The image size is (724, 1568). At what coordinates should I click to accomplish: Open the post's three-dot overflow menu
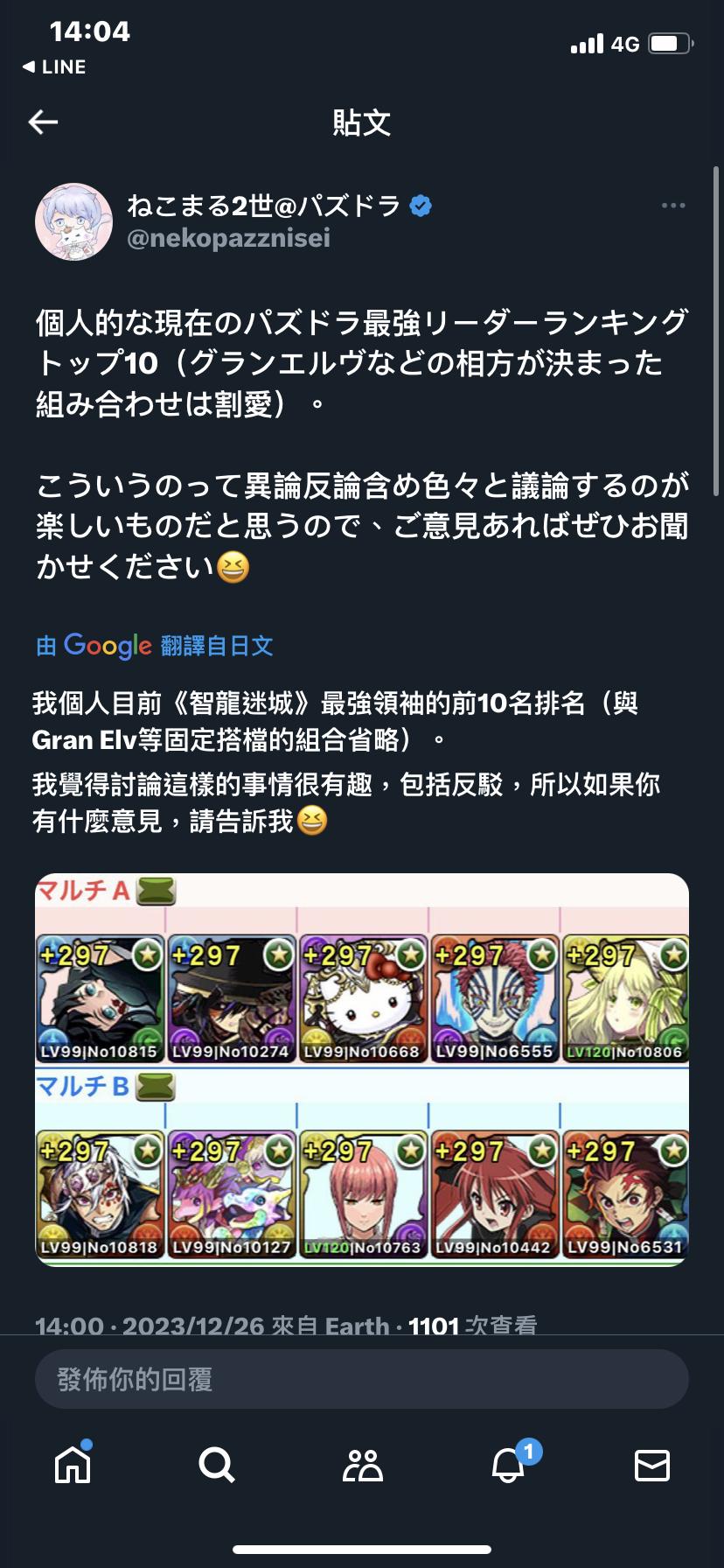(672, 206)
